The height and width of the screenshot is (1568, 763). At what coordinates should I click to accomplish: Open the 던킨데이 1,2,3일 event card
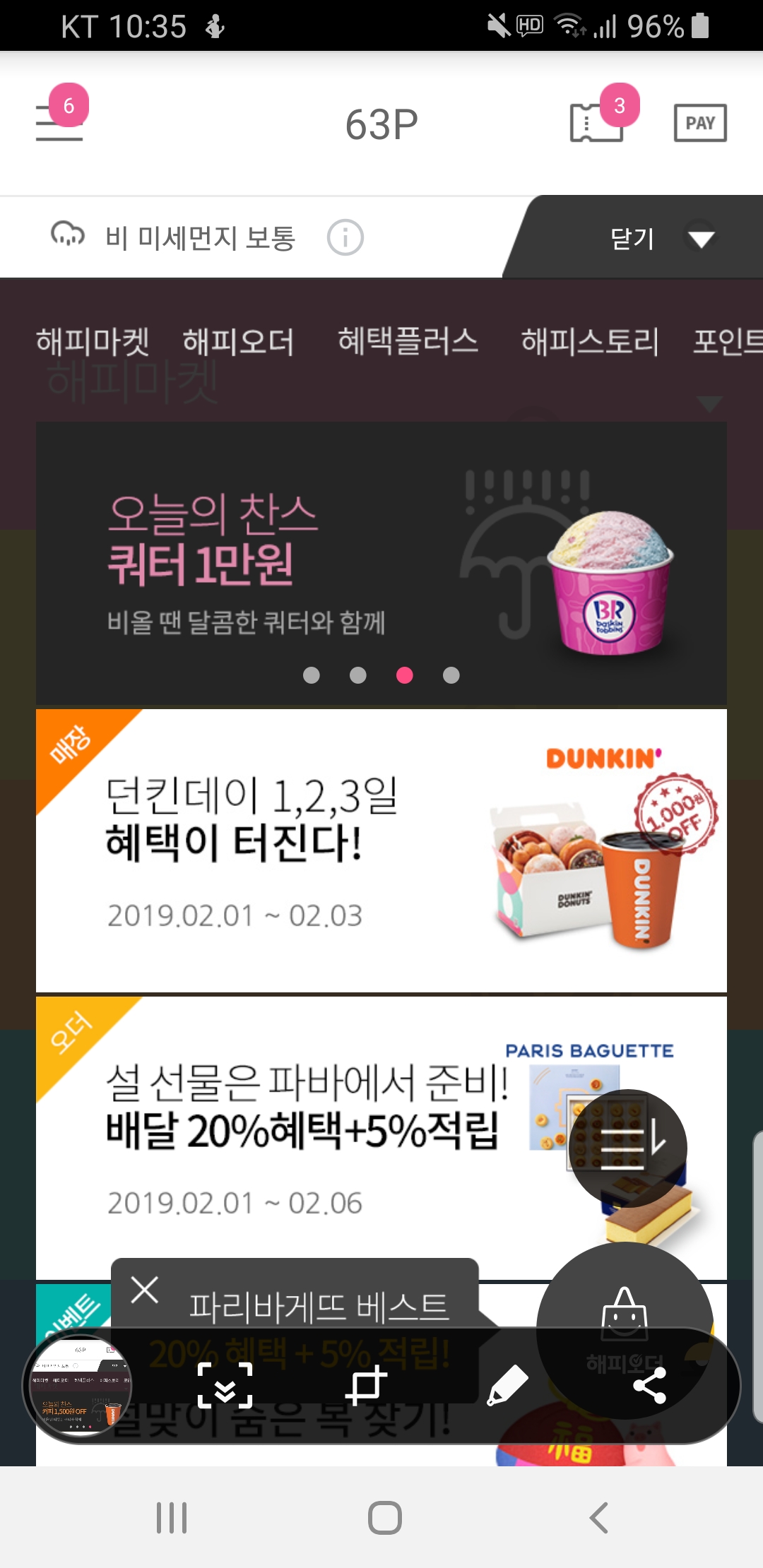coord(381,851)
